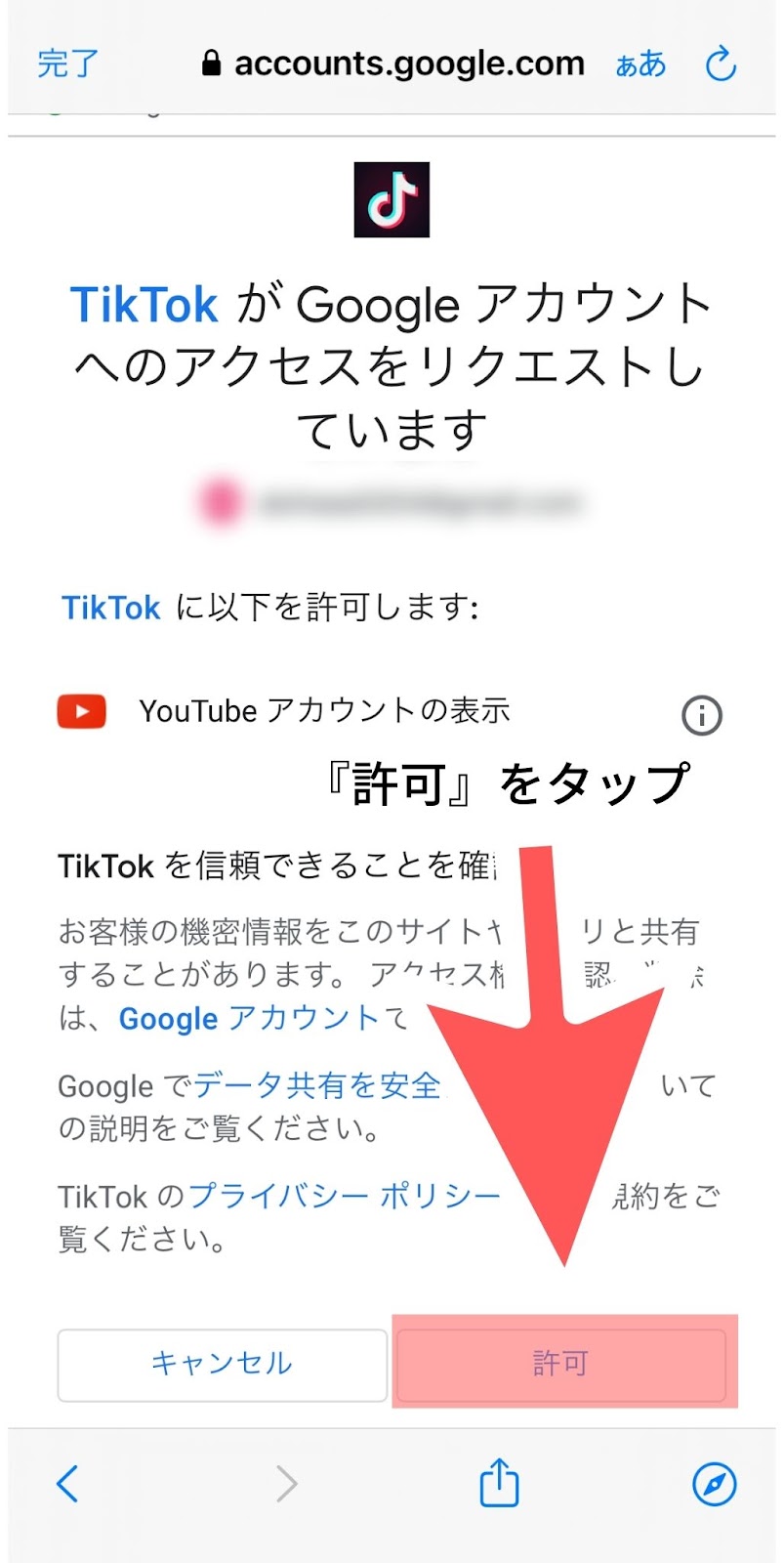The height and width of the screenshot is (1563, 784).
Task: Tap TikTok link before に以下を許可します
Action: tap(110, 608)
